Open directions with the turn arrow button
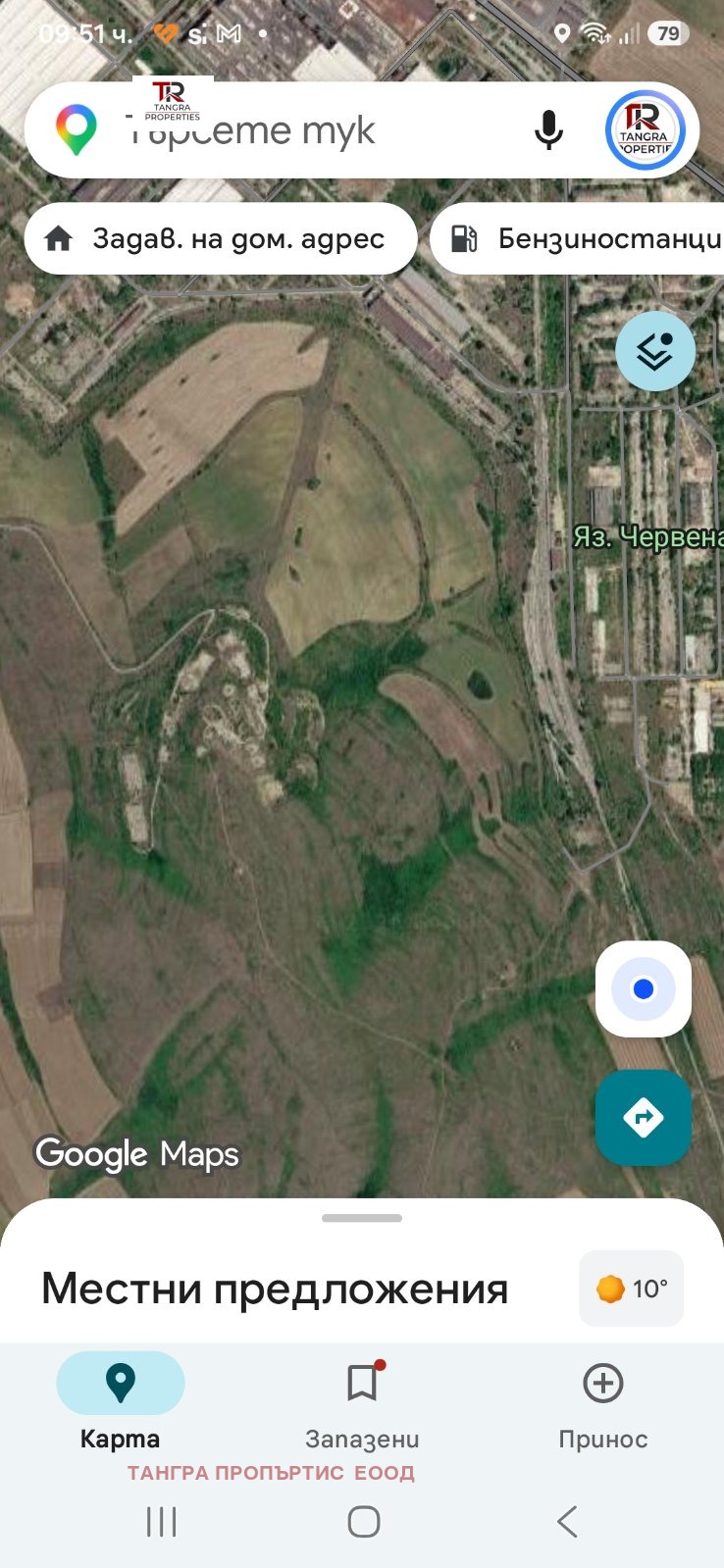Image resolution: width=724 pixels, height=1568 pixels. pyautogui.click(x=644, y=1117)
